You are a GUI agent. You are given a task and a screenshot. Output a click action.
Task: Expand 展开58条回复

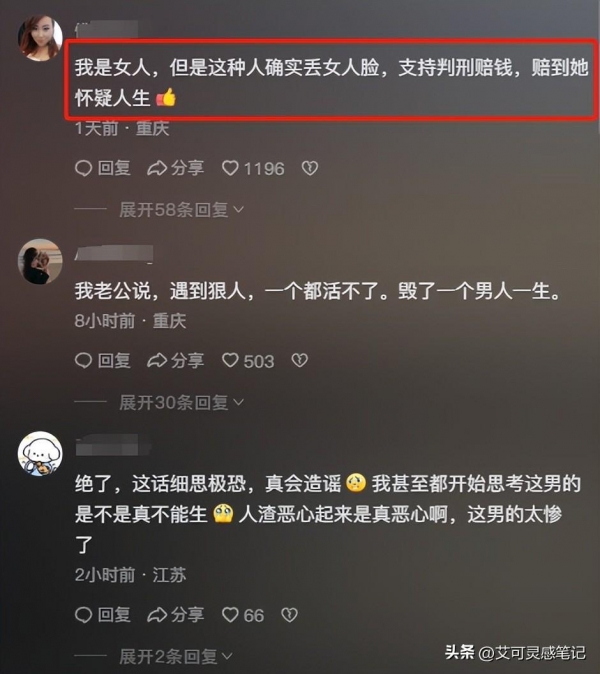[x=181, y=210]
